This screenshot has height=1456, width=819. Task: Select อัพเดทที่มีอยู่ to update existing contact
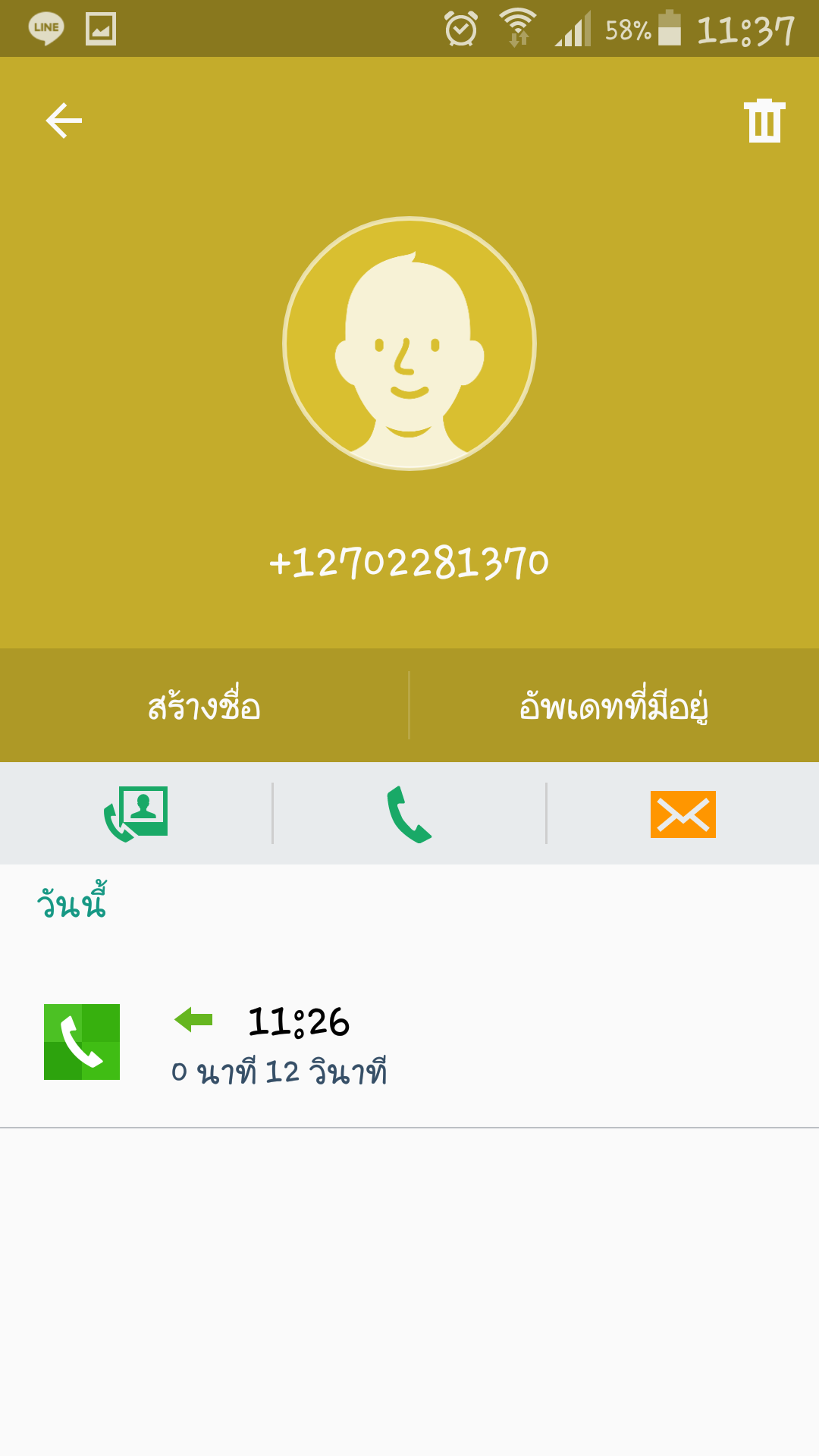[x=614, y=705]
